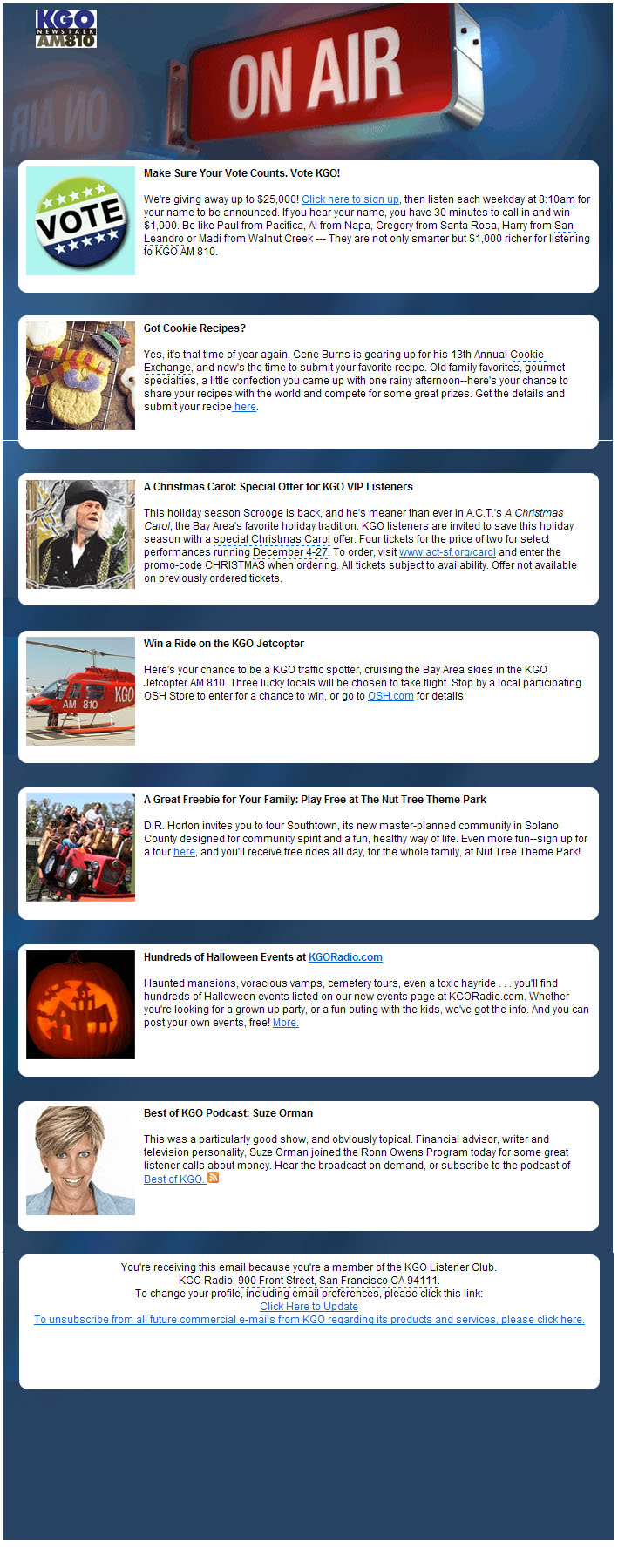Open the 'here' link to submit your cookie recipe
Viewport: 618px width, 1568px height.
pyautogui.click(x=245, y=407)
